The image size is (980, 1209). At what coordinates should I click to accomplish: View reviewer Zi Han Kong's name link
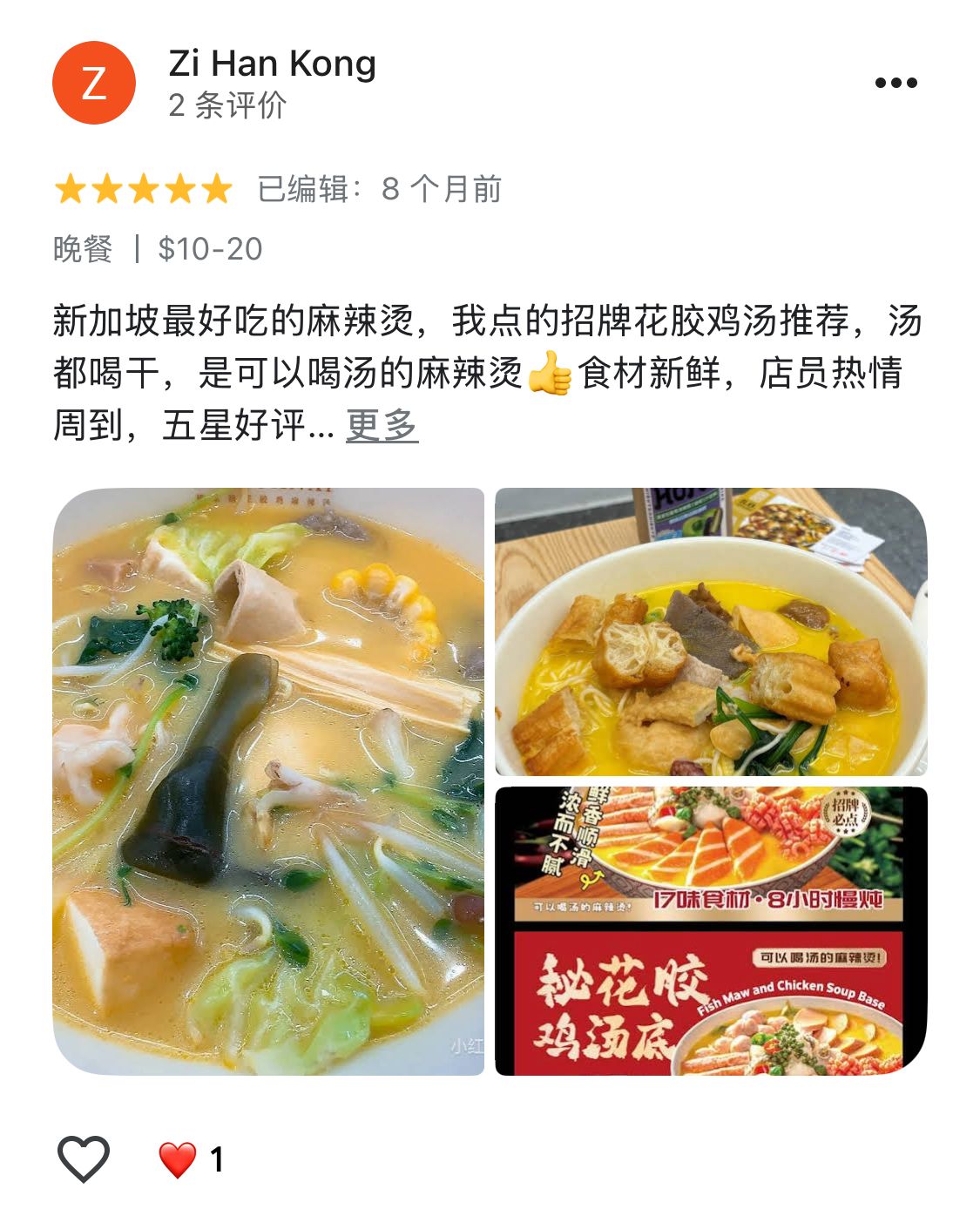[x=272, y=64]
